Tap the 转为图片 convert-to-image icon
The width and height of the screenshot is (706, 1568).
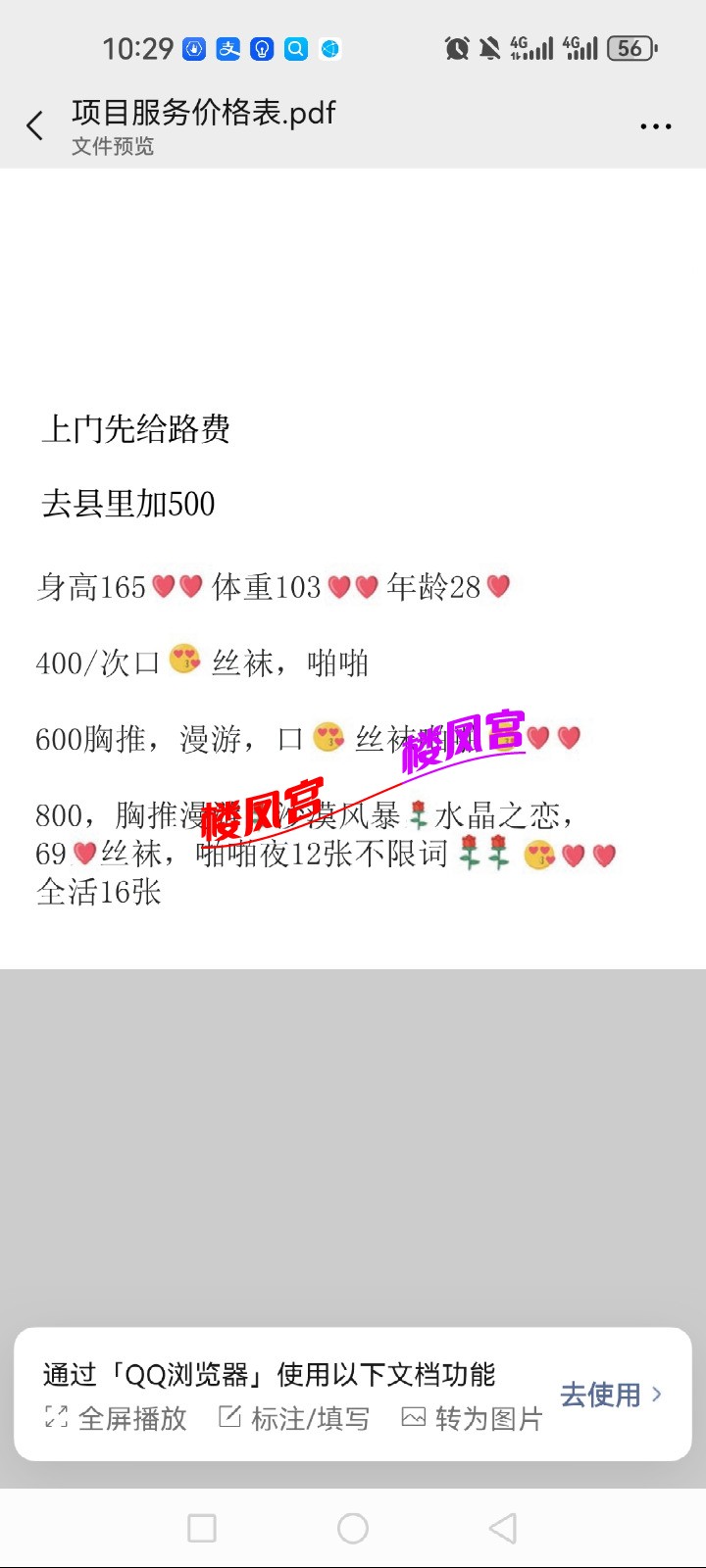416,1418
